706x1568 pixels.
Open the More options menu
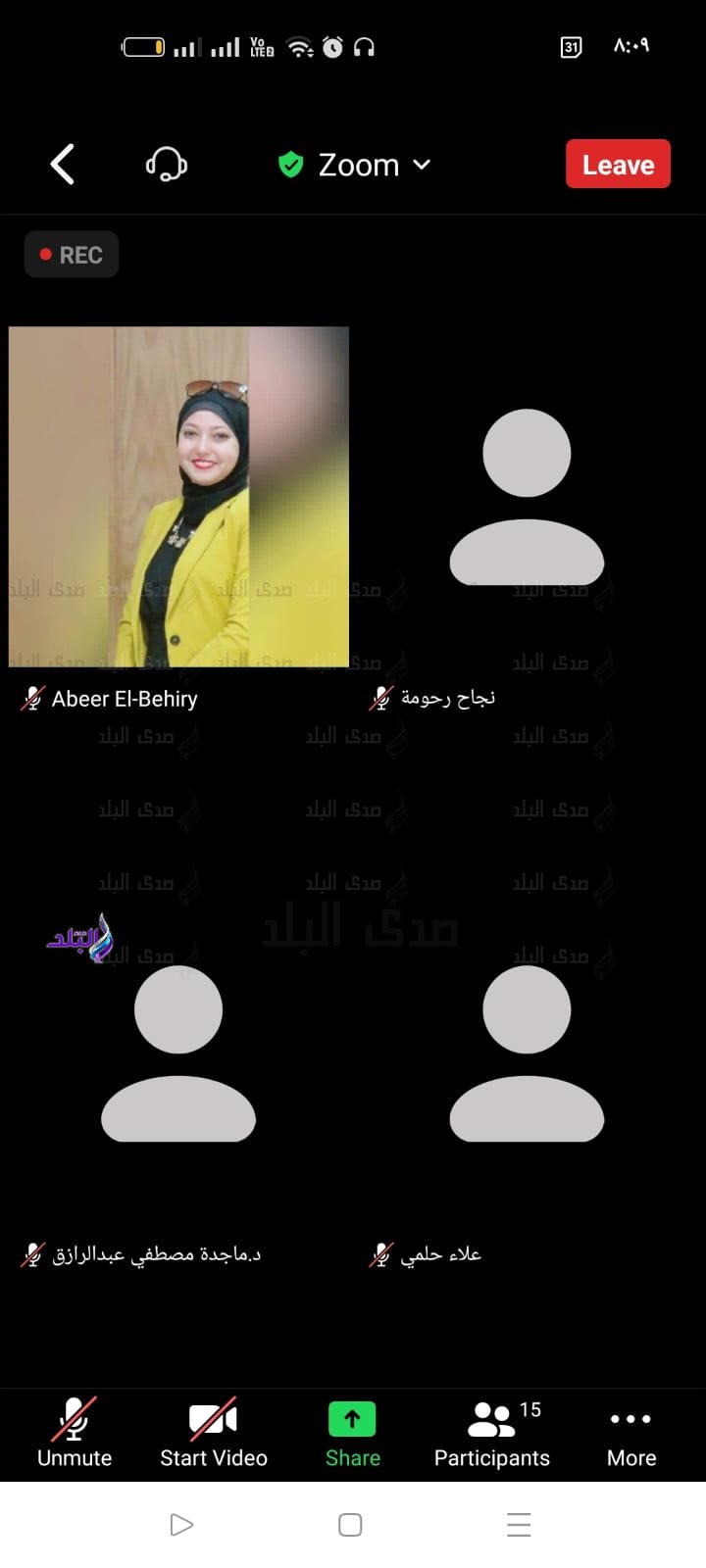coord(631,1433)
